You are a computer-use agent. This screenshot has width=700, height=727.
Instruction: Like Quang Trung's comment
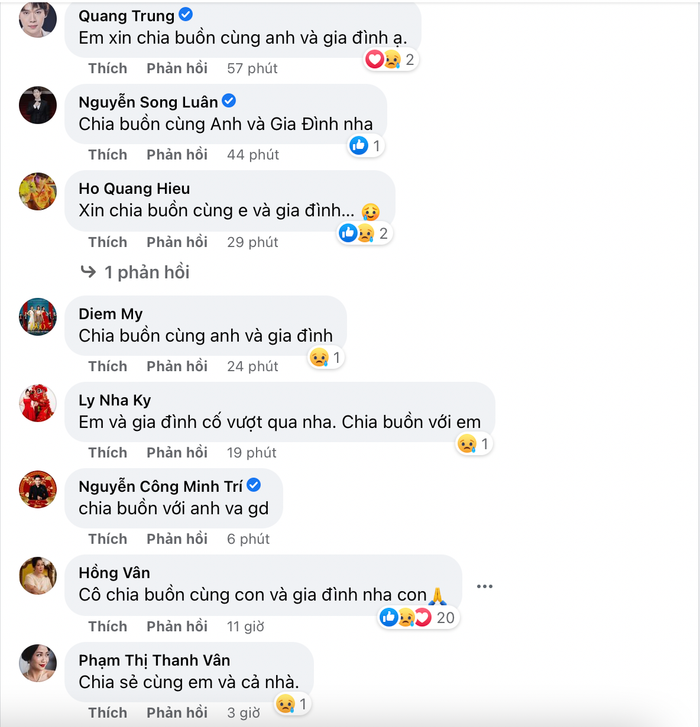point(107,68)
